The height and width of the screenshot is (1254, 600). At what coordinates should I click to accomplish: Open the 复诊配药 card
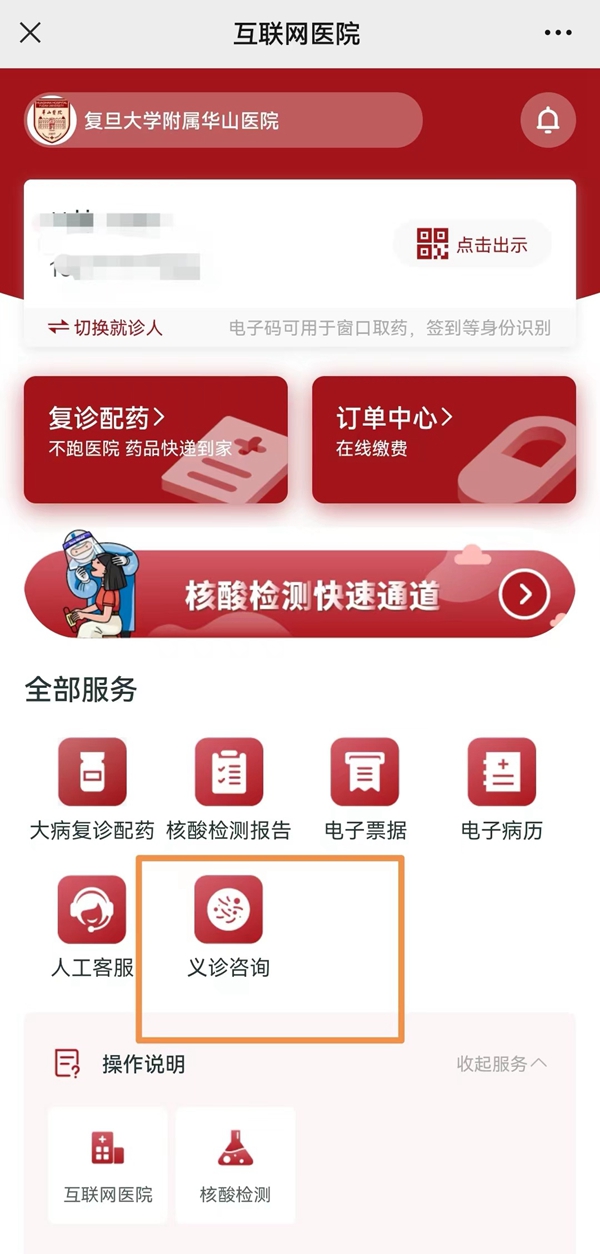(x=155, y=439)
